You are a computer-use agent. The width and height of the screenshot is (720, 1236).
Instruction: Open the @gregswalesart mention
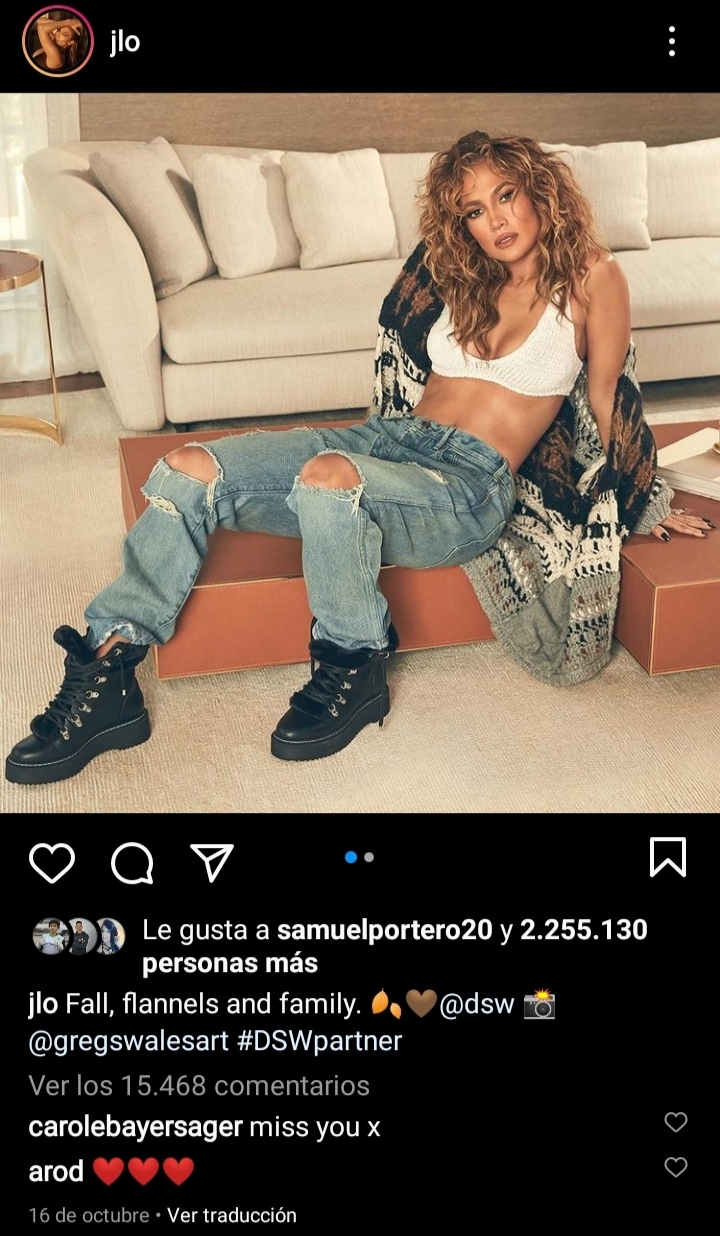(129, 1040)
